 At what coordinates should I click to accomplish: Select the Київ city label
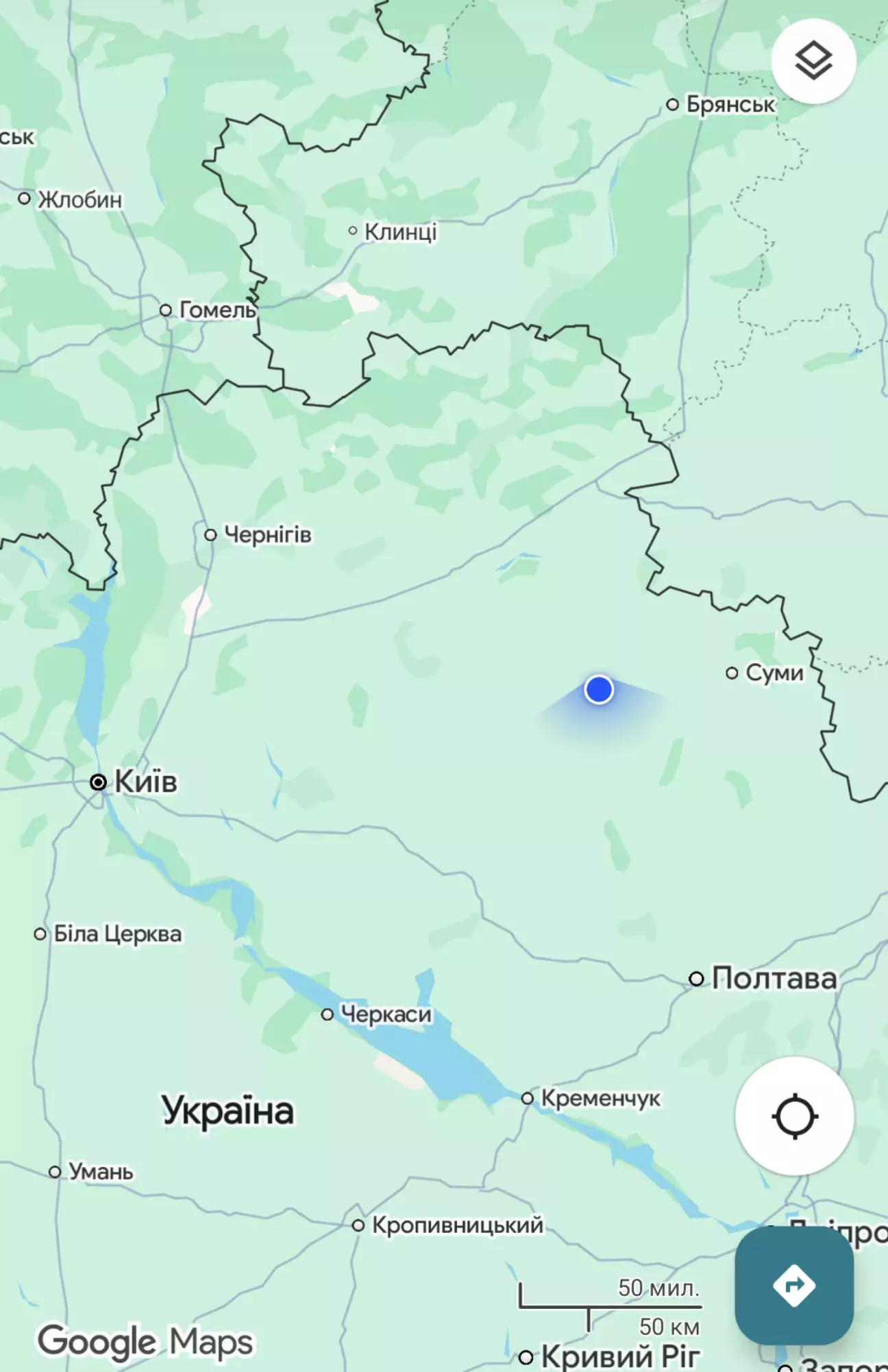click(x=145, y=782)
